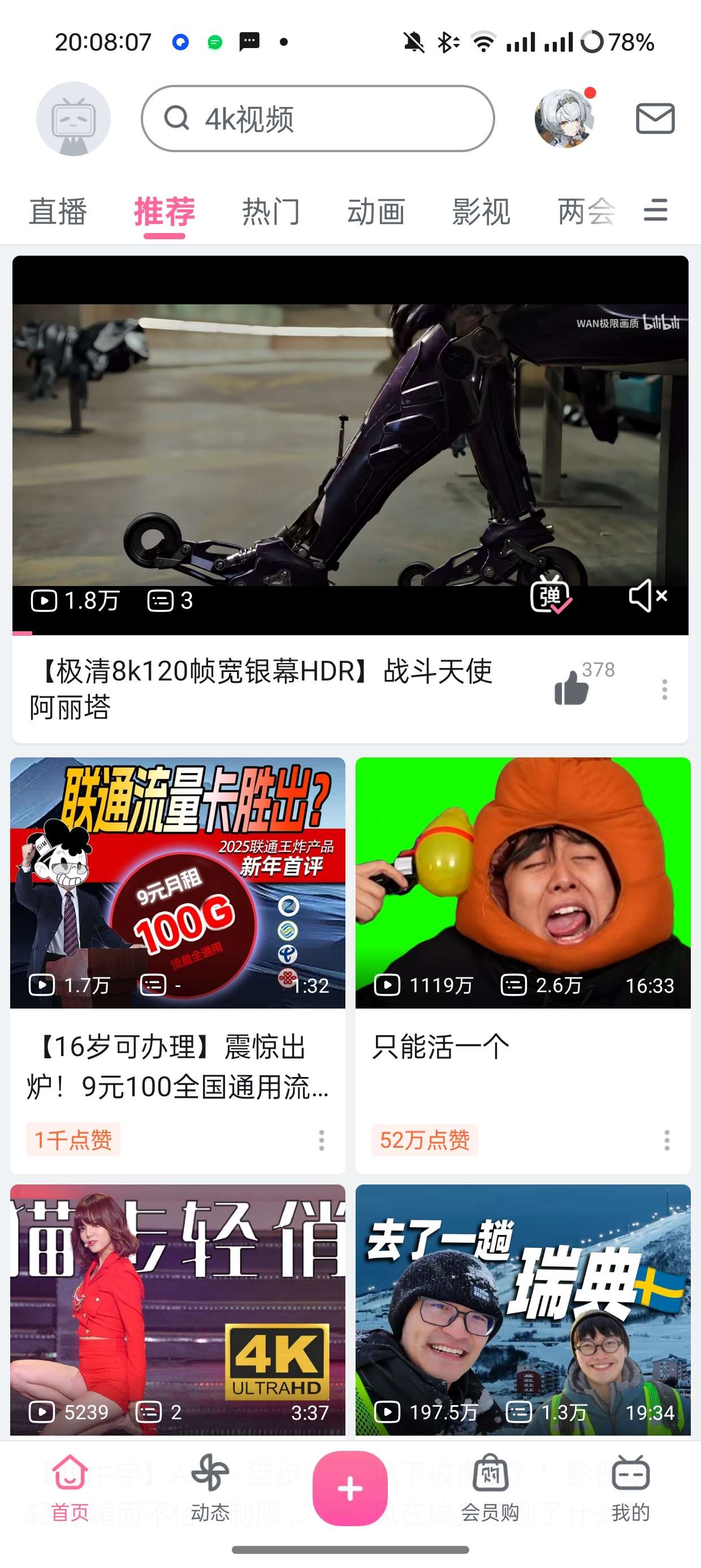Viewport: 701px width, 1568px height.
Task: Open the 4k视频 search box
Action: pyautogui.click(x=318, y=119)
